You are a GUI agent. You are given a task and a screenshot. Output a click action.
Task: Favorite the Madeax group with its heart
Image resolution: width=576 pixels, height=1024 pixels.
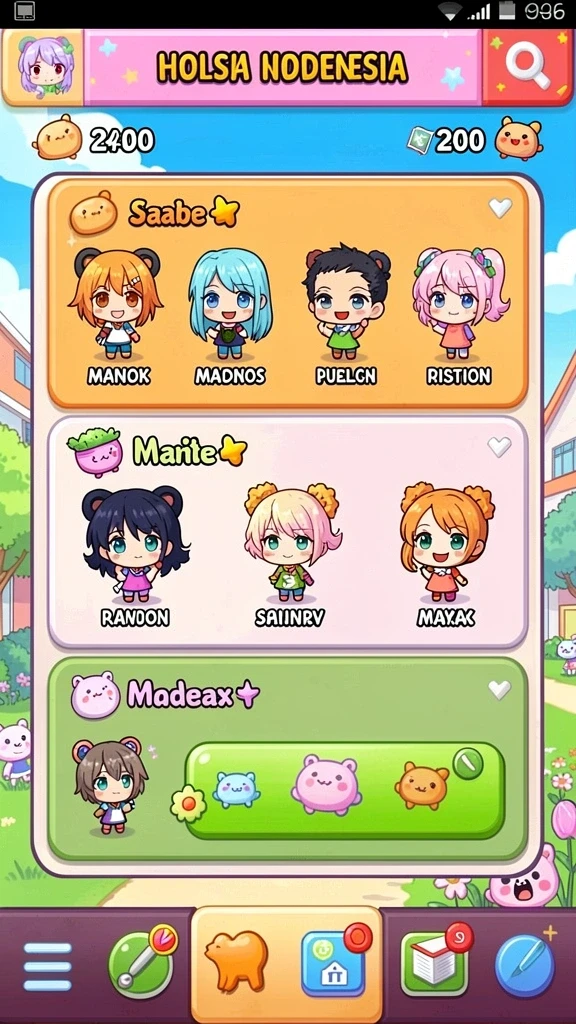(500, 689)
